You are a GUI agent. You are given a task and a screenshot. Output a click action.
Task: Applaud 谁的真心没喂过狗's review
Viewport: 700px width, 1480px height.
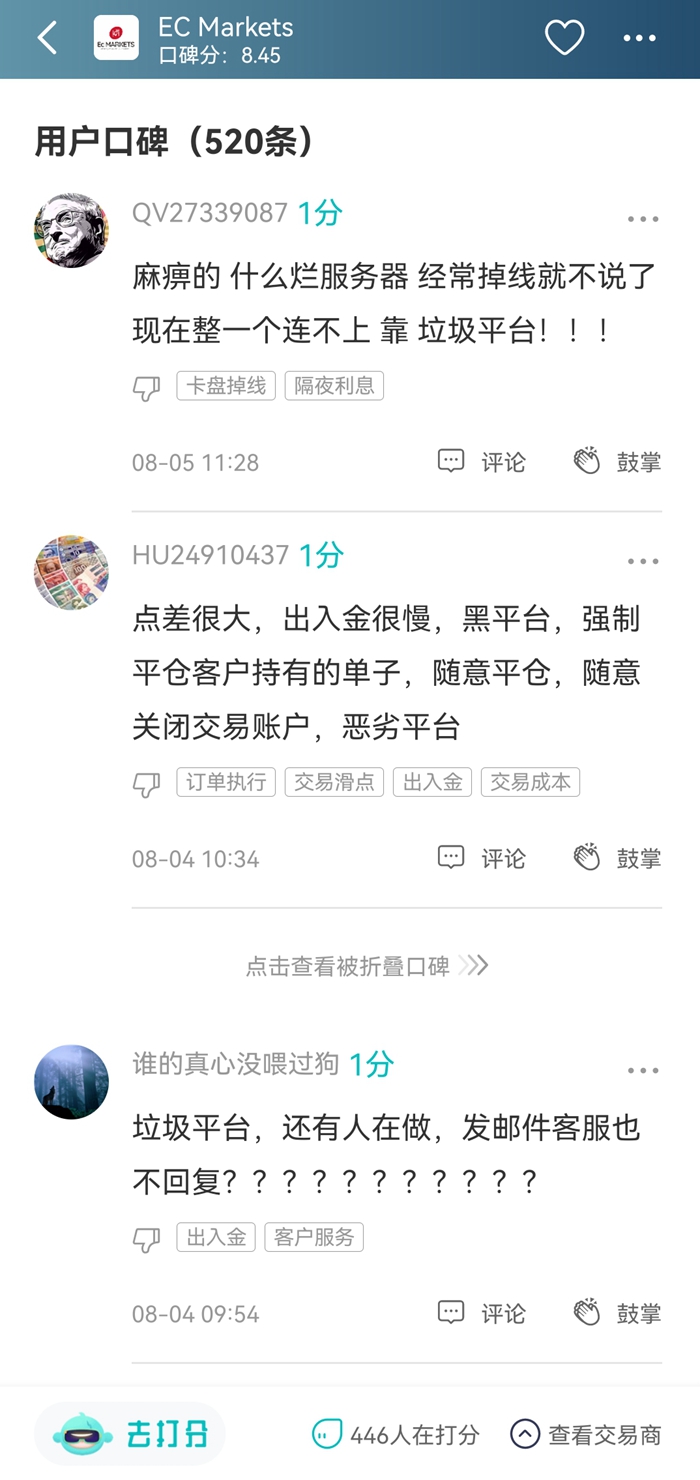point(617,1313)
